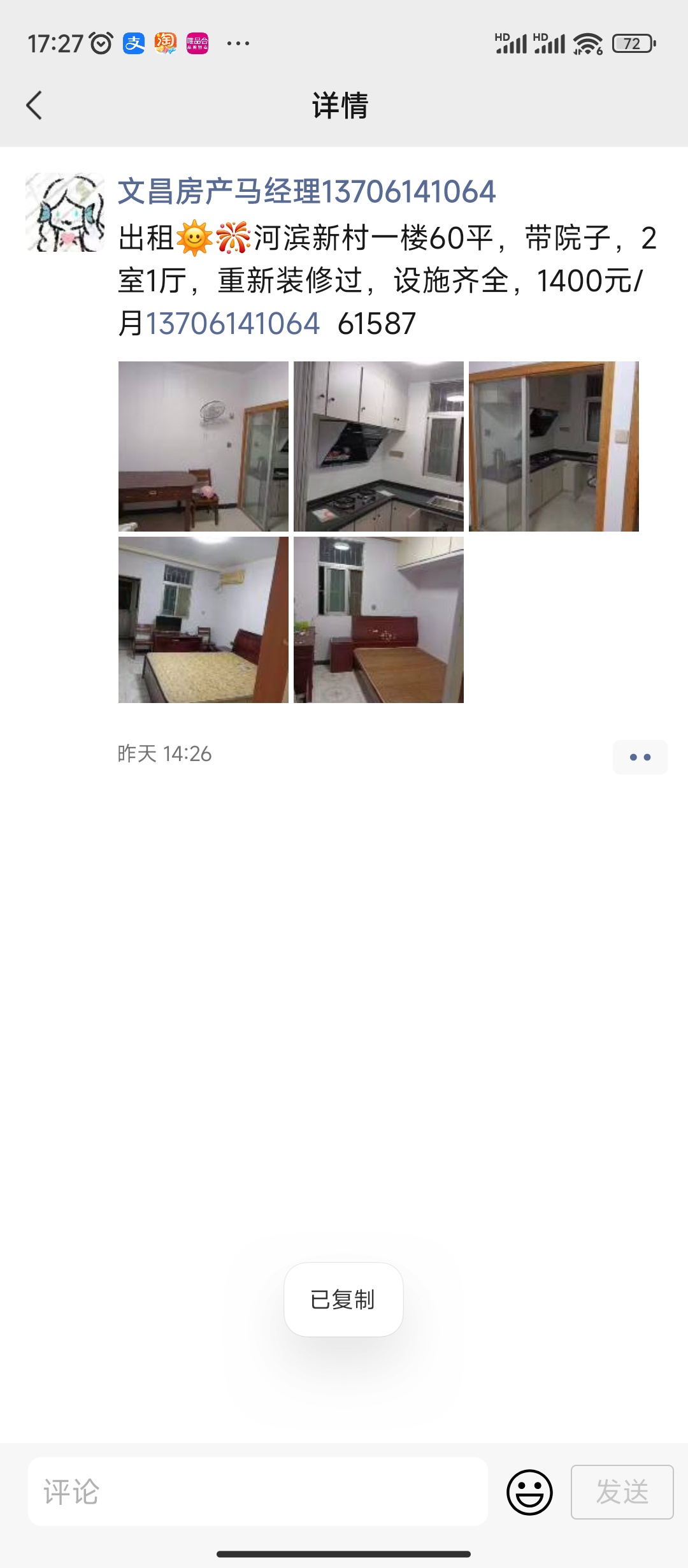Image resolution: width=688 pixels, height=1568 pixels.
Task: Open the two-dot like and comment menu
Action: click(640, 757)
